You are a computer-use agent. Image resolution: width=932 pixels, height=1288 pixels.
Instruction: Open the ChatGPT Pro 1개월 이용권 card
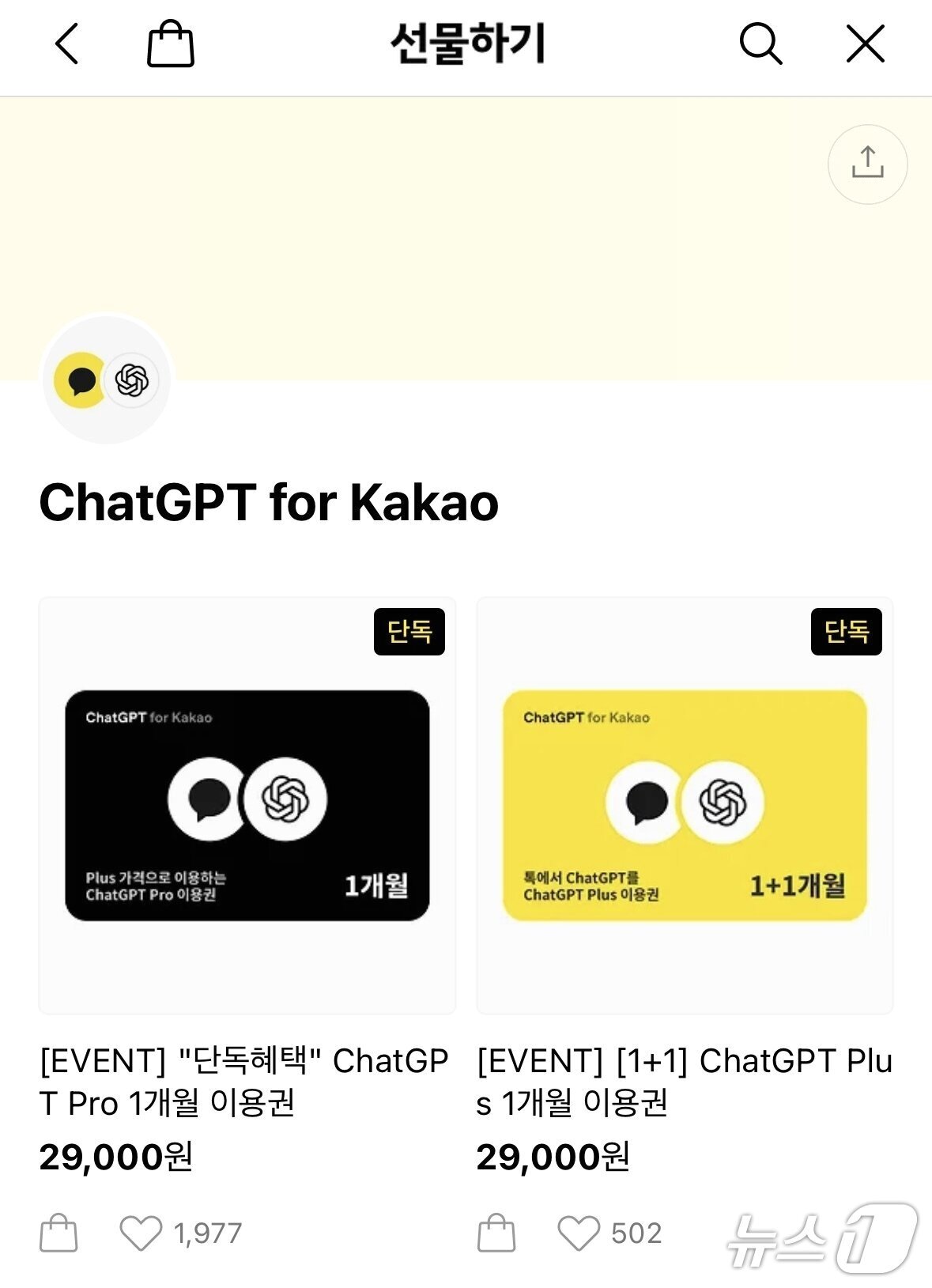tap(247, 805)
